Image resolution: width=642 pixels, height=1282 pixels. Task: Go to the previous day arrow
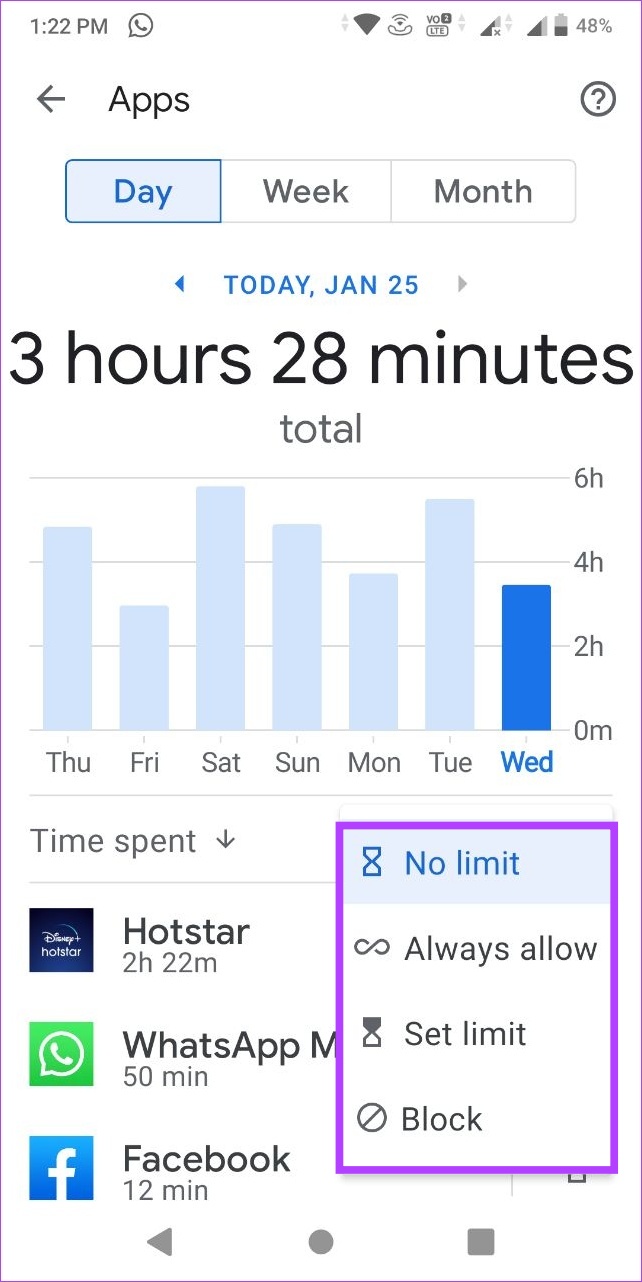(180, 285)
